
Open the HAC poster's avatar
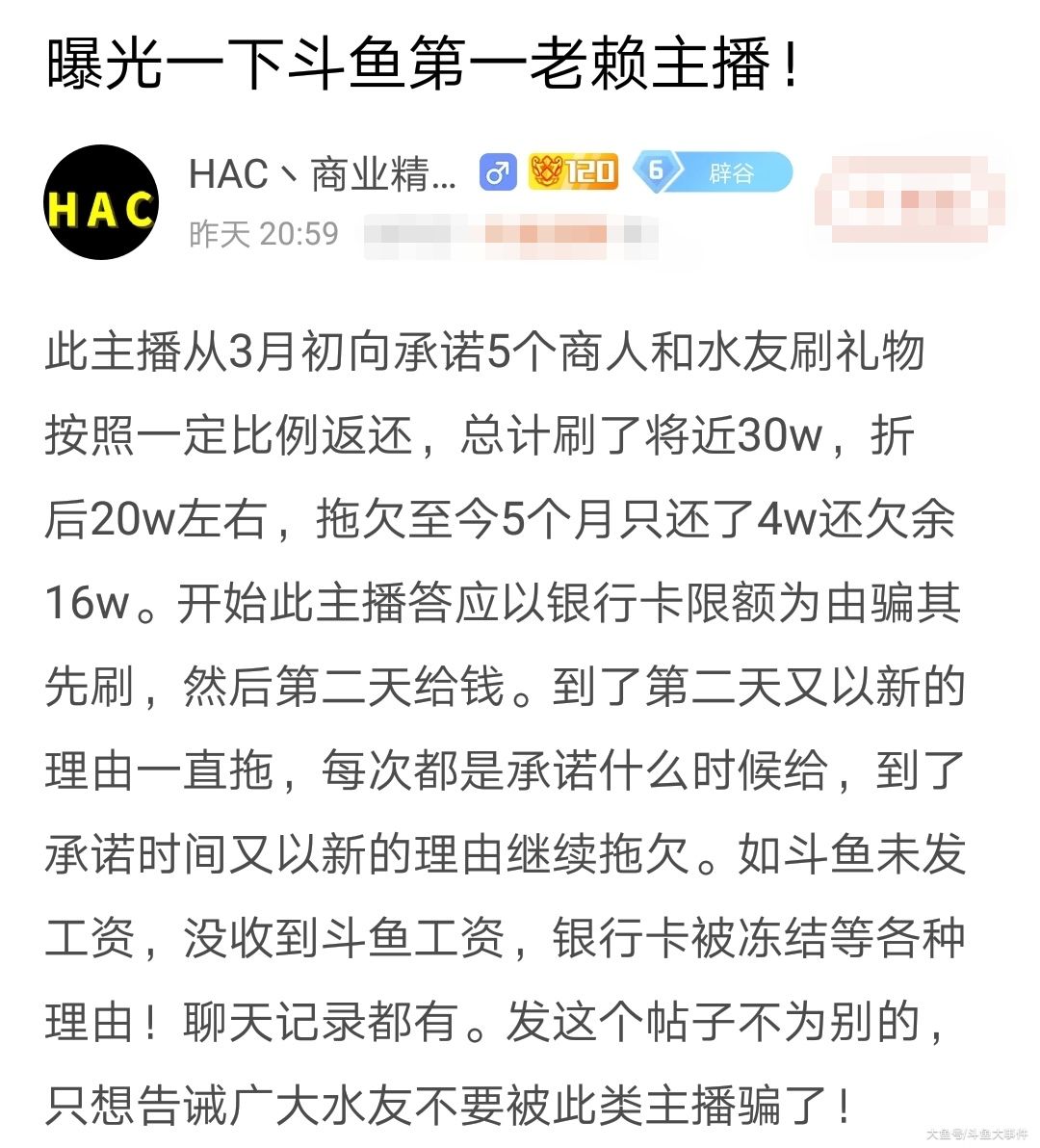tap(101, 203)
